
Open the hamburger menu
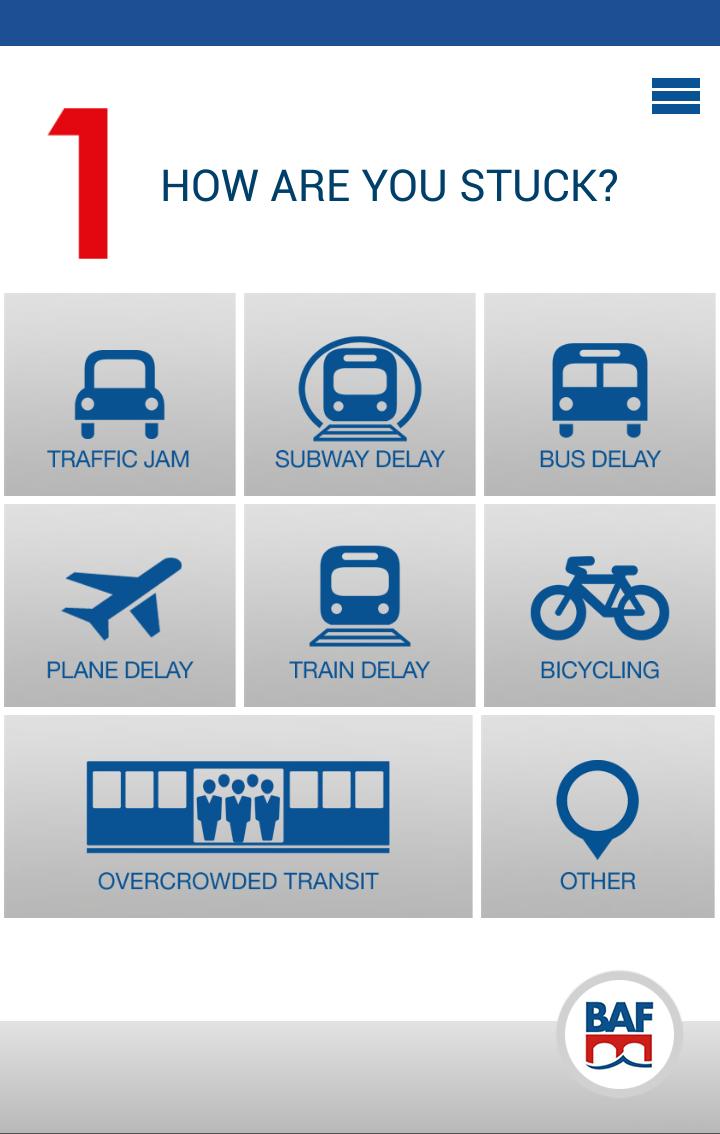pos(675,96)
